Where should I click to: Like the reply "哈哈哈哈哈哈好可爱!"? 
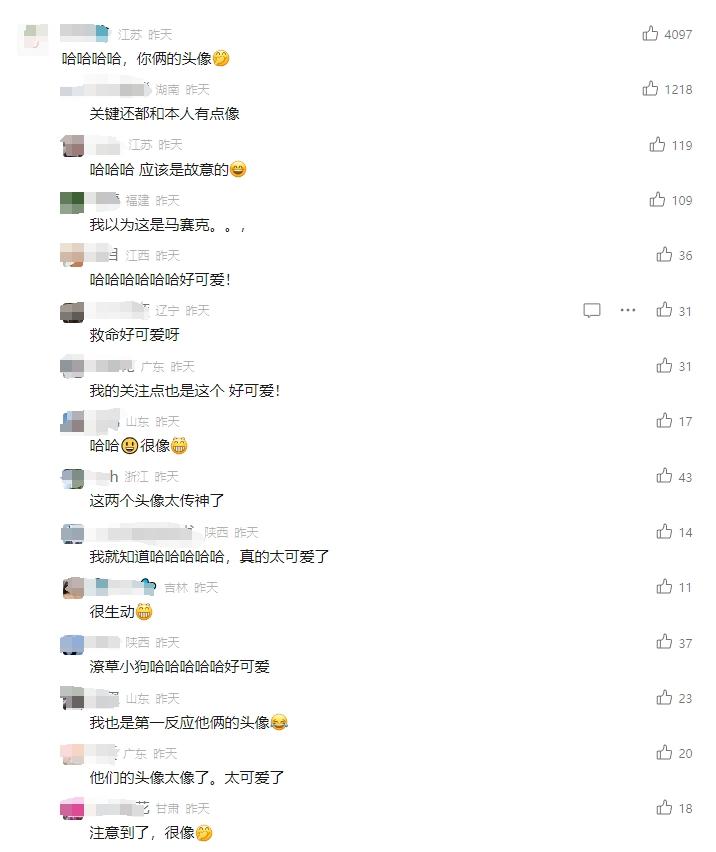coord(664,255)
